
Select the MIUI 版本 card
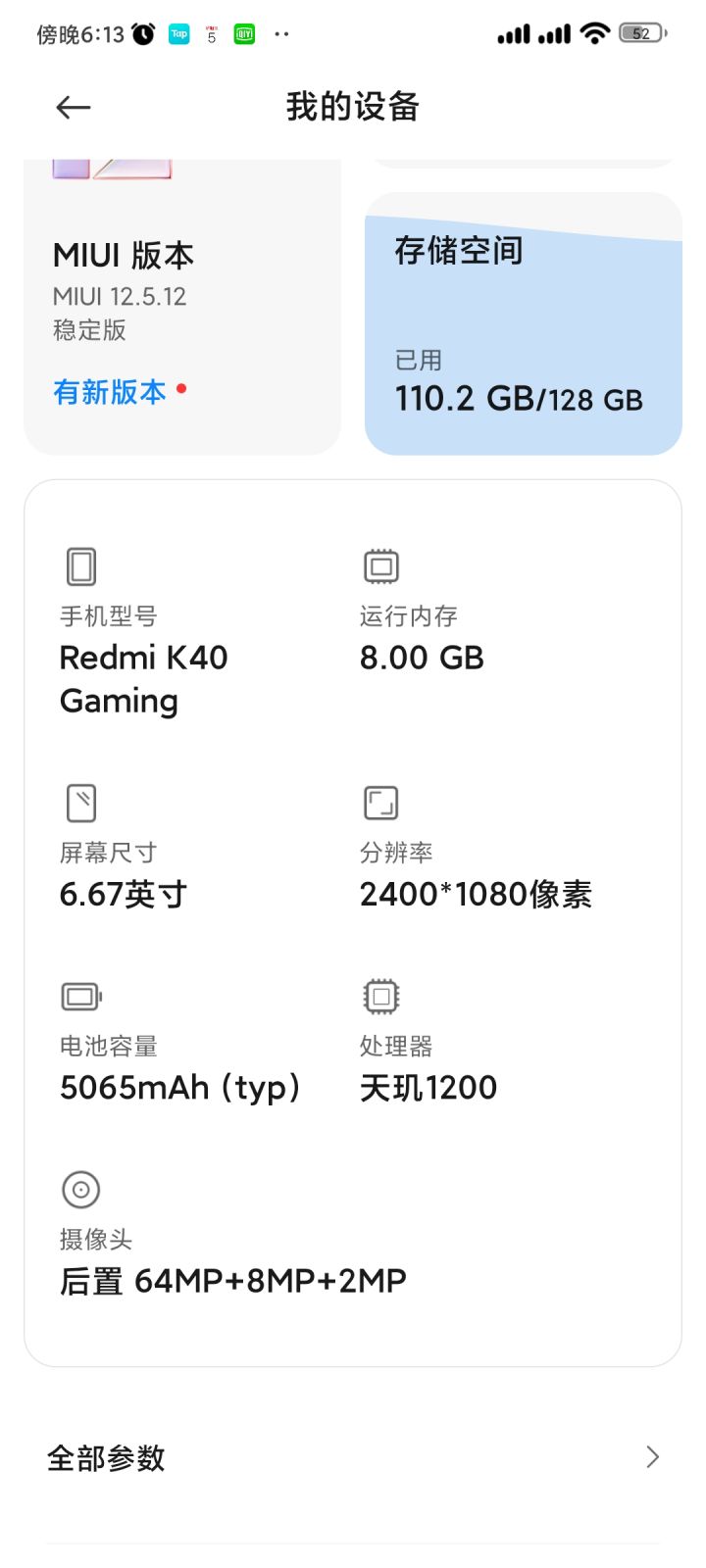[x=181, y=304]
